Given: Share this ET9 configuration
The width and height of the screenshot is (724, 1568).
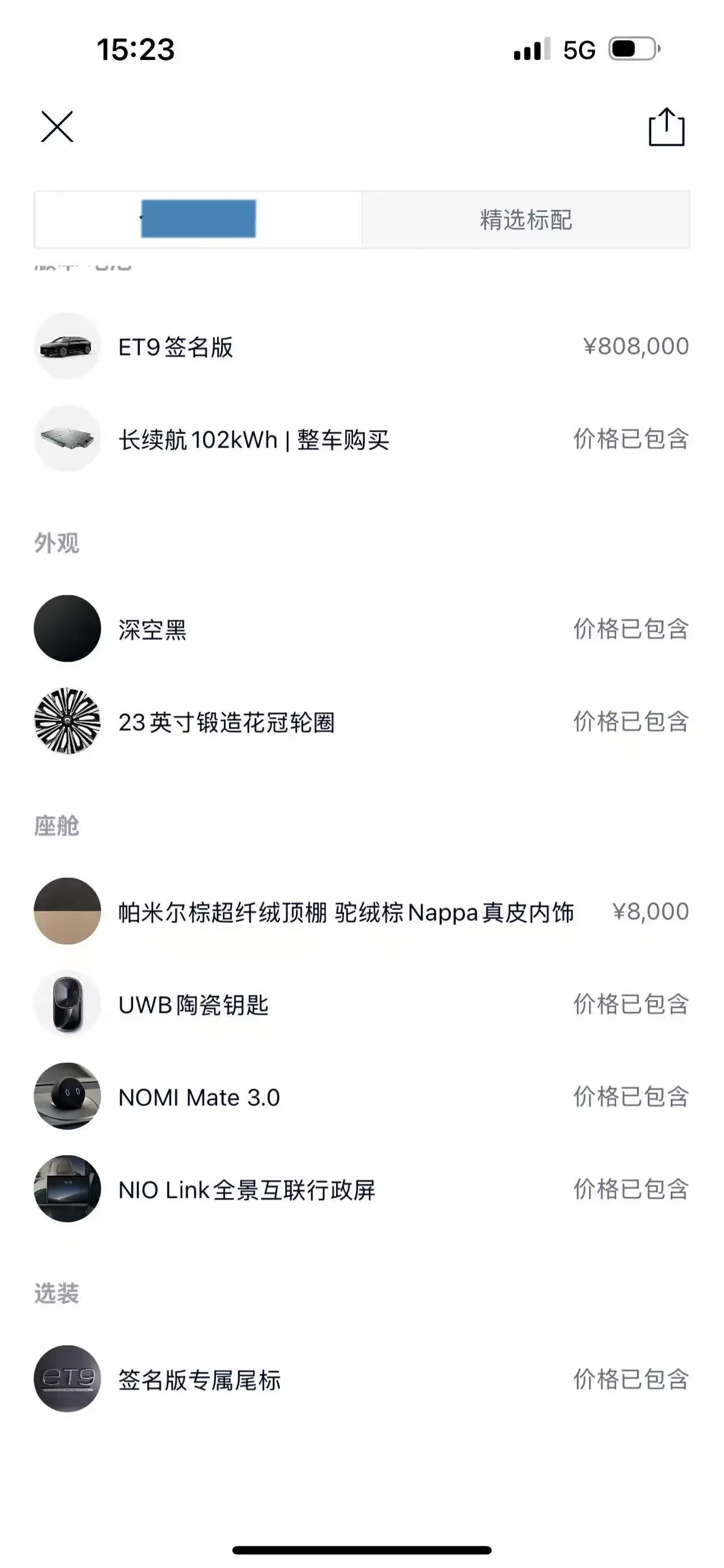Looking at the screenshot, I should pyautogui.click(x=666, y=127).
